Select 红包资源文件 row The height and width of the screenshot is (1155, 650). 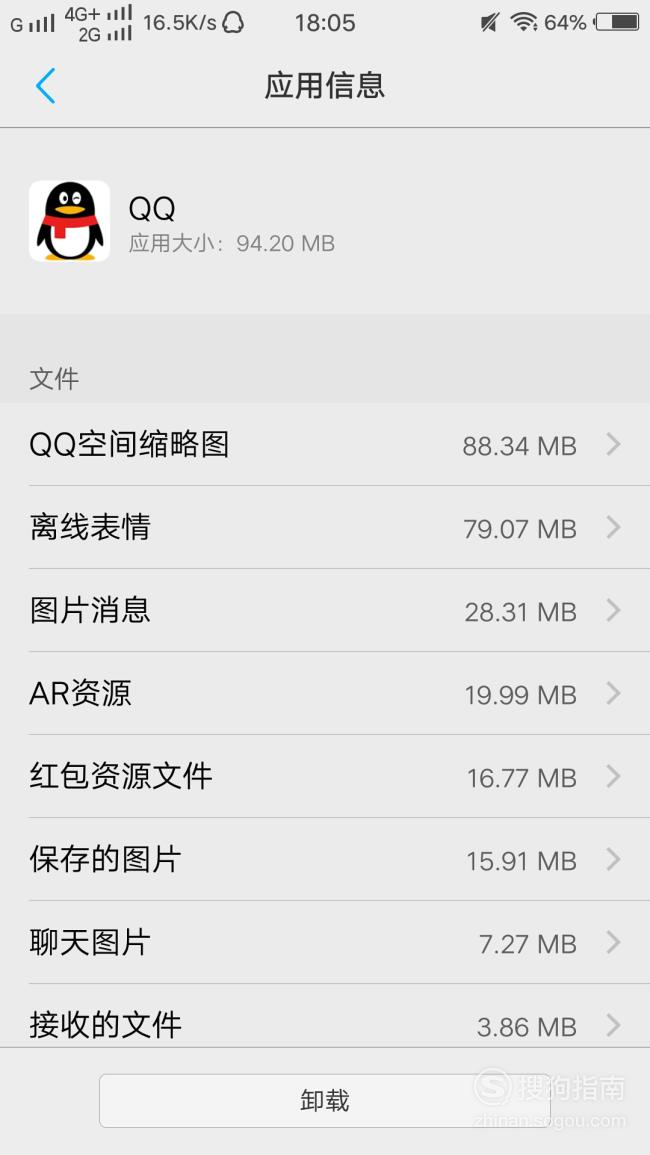[x=325, y=776]
